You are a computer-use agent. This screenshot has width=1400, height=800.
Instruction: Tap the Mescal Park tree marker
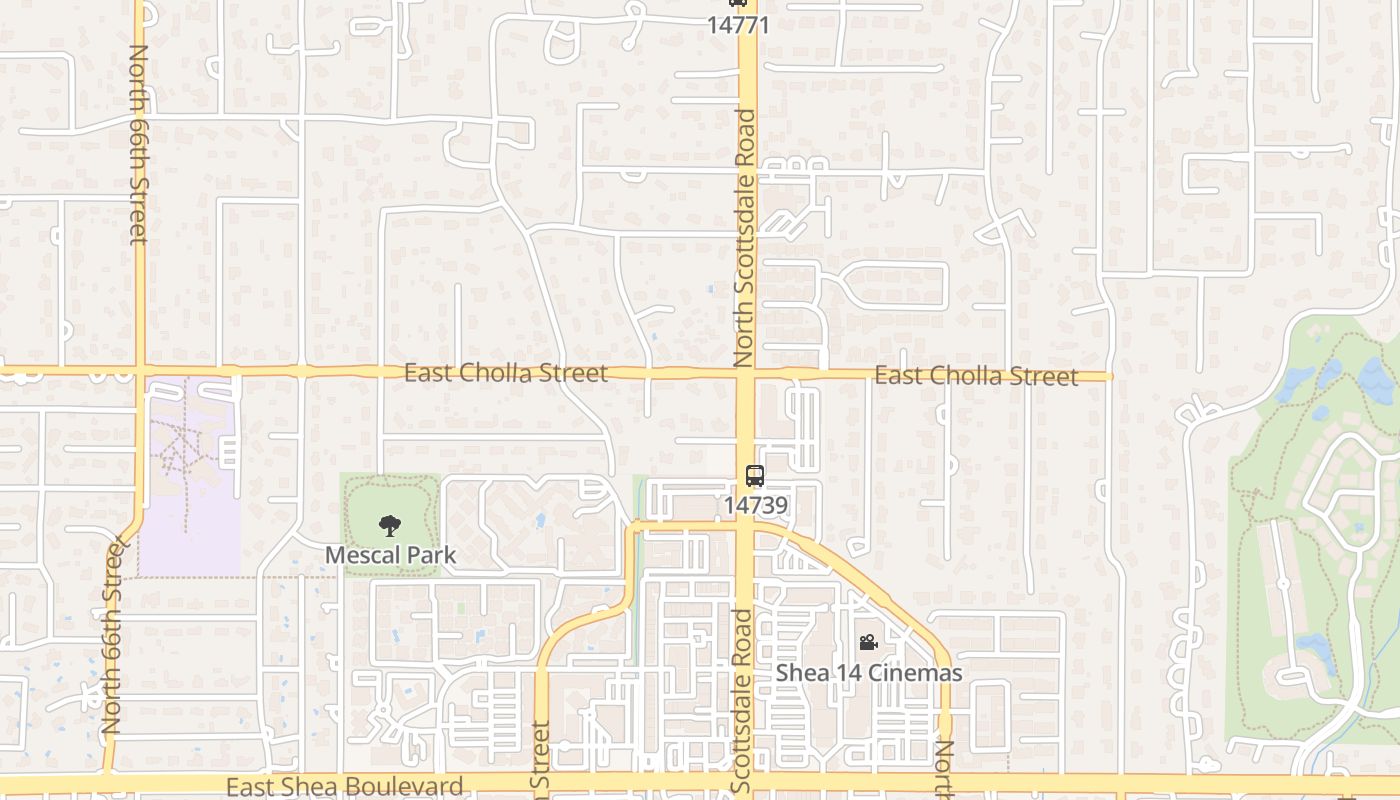coord(390,525)
